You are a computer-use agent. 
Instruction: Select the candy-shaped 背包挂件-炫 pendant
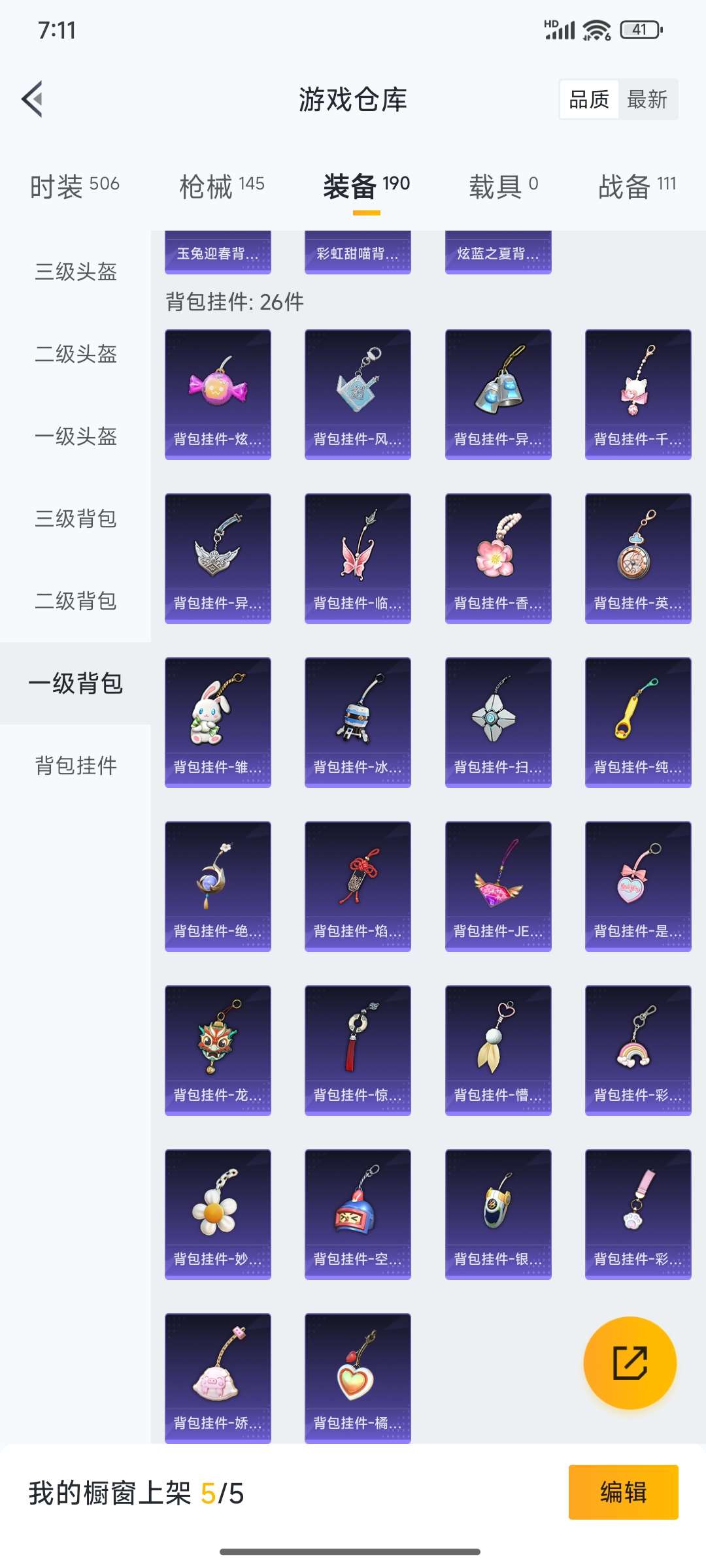click(217, 392)
